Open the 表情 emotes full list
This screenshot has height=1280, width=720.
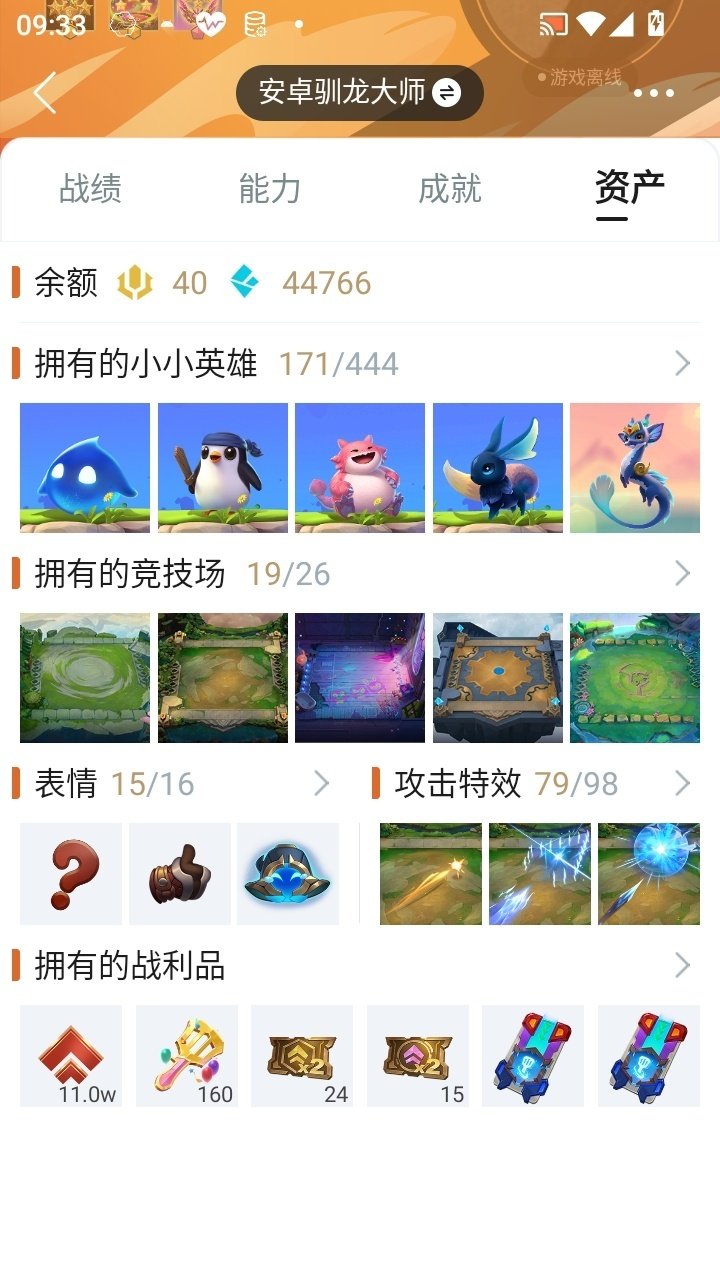pos(320,783)
